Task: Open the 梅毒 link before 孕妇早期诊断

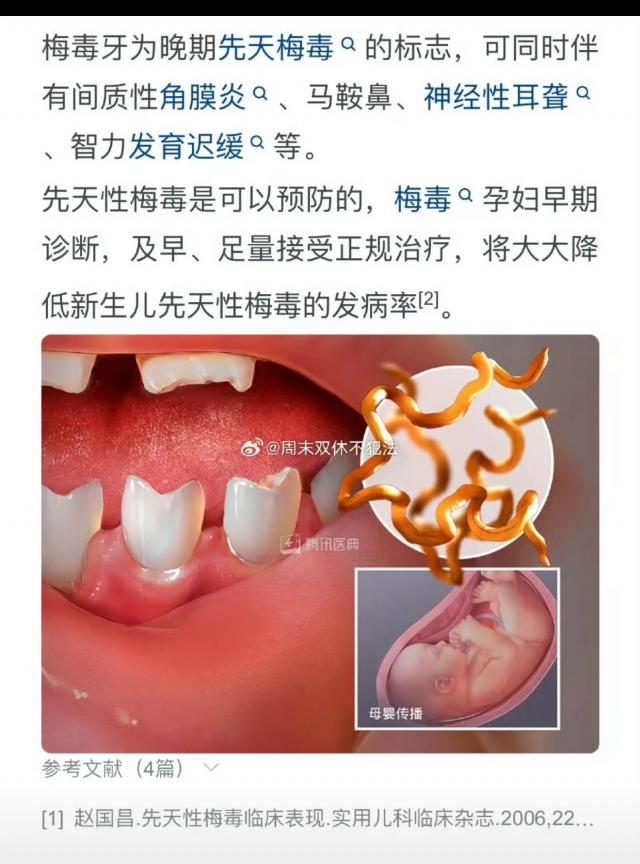Action: click(x=422, y=200)
